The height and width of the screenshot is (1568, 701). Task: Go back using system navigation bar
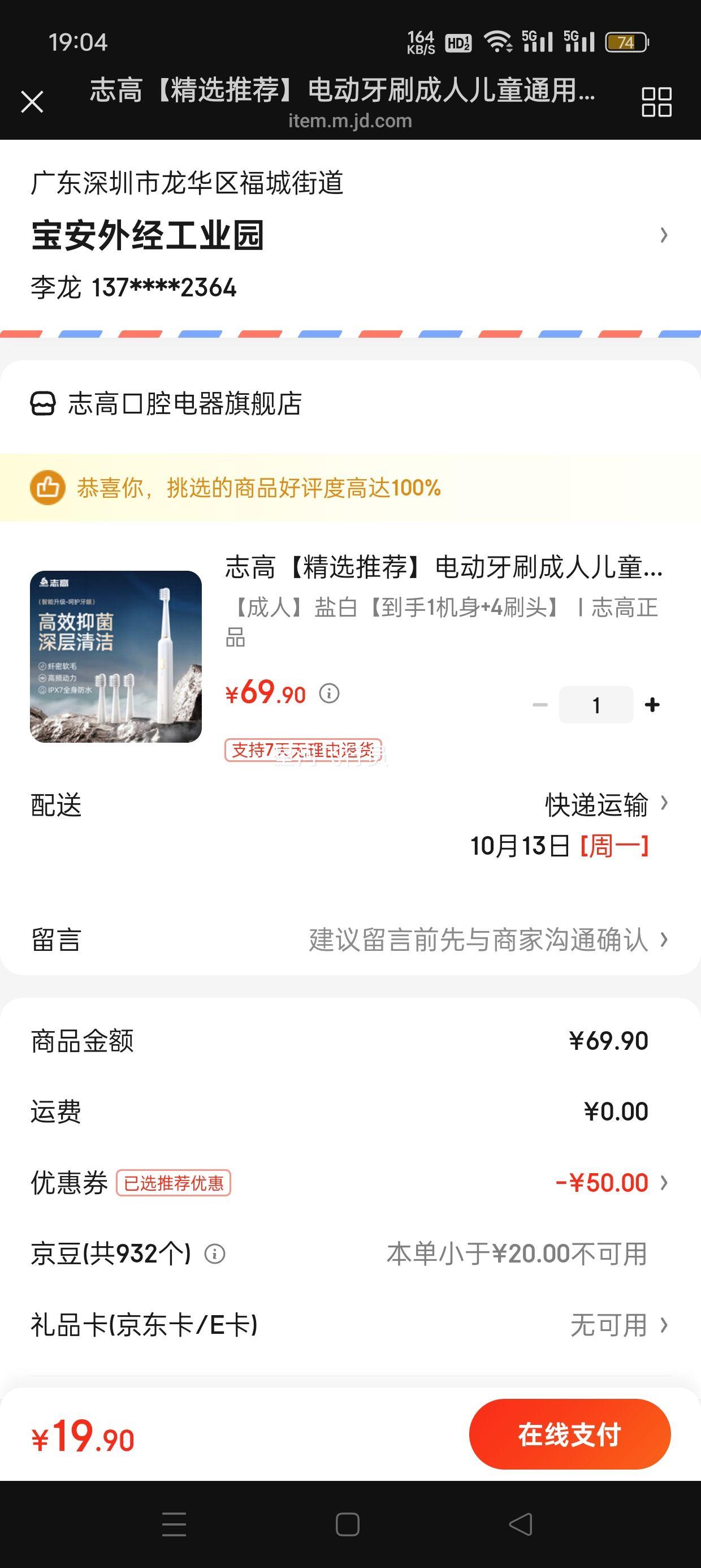[520, 1524]
